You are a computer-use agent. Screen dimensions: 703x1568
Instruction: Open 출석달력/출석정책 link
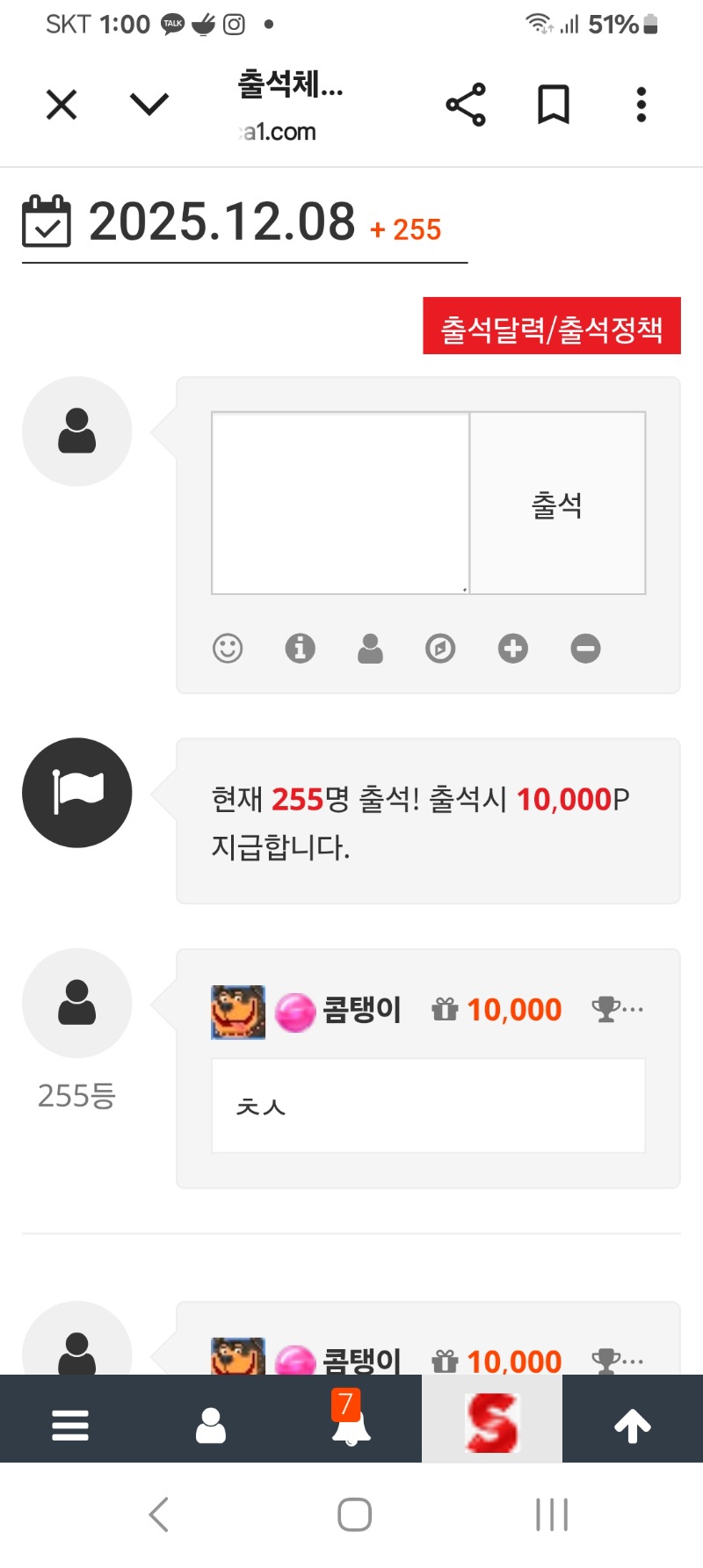(552, 325)
